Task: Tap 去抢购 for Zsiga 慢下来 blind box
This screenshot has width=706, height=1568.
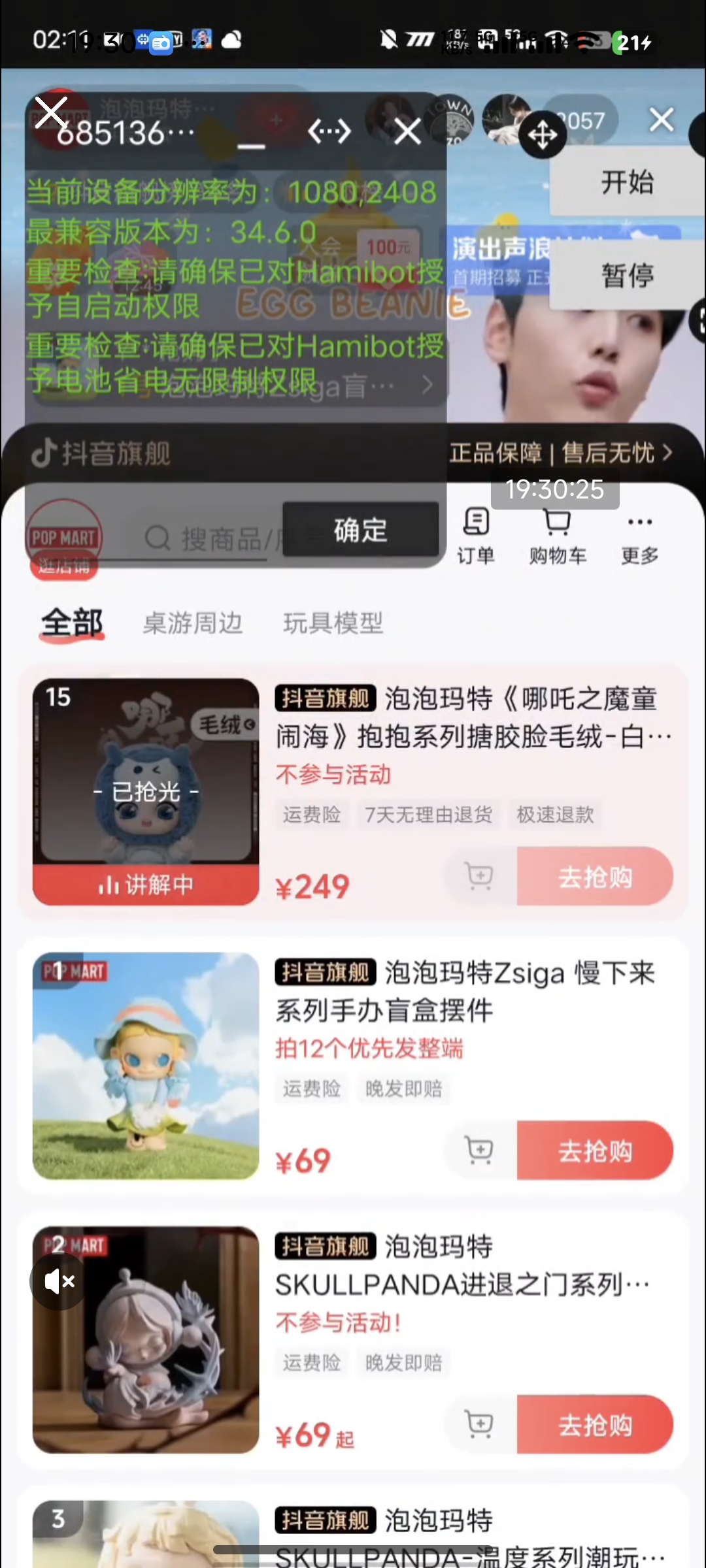Action: (x=594, y=1151)
